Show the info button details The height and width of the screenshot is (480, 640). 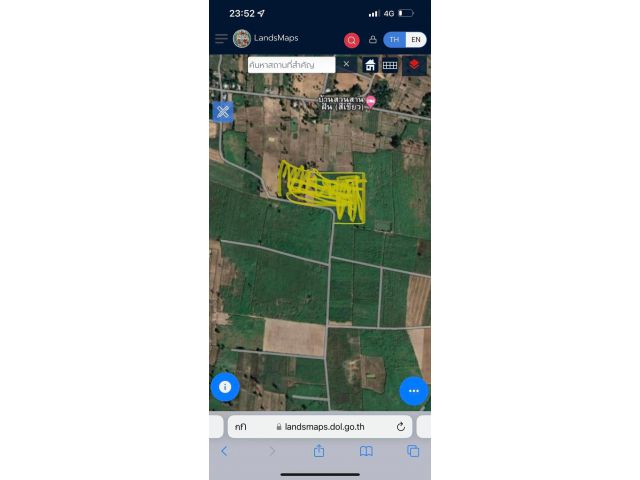point(225,386)
